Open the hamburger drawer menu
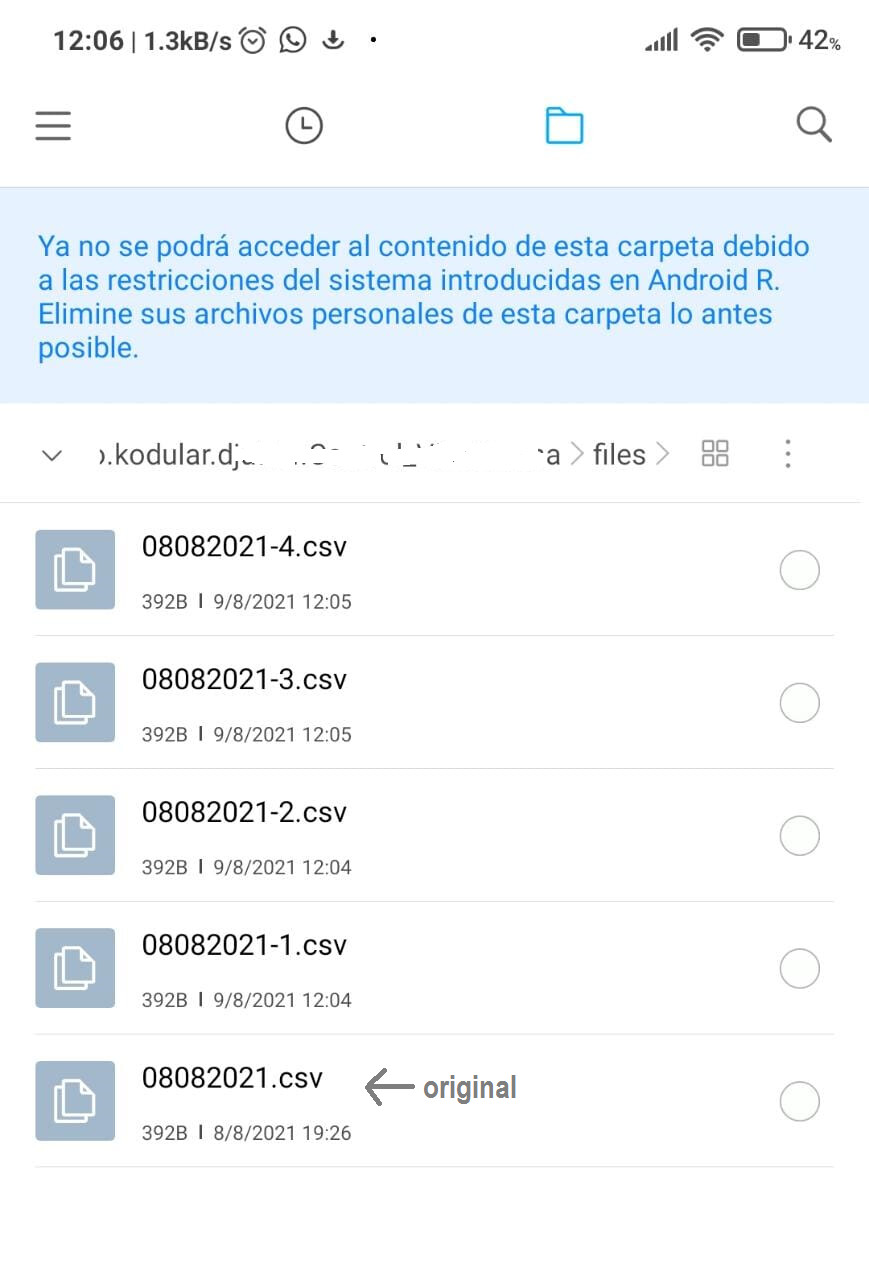The image size is (869, 1280). [x=53, y=126]
